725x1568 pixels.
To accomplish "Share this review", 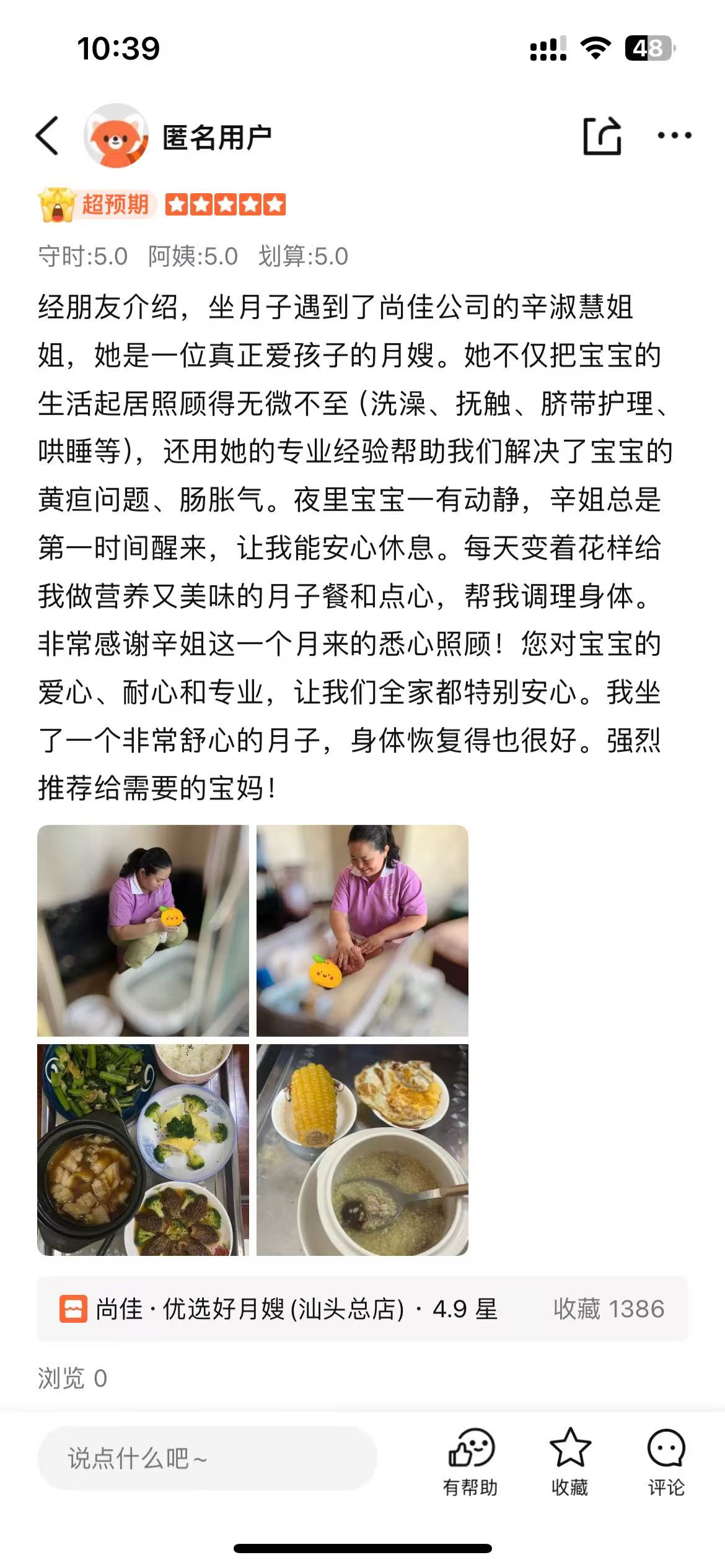I will pos(602,136).
